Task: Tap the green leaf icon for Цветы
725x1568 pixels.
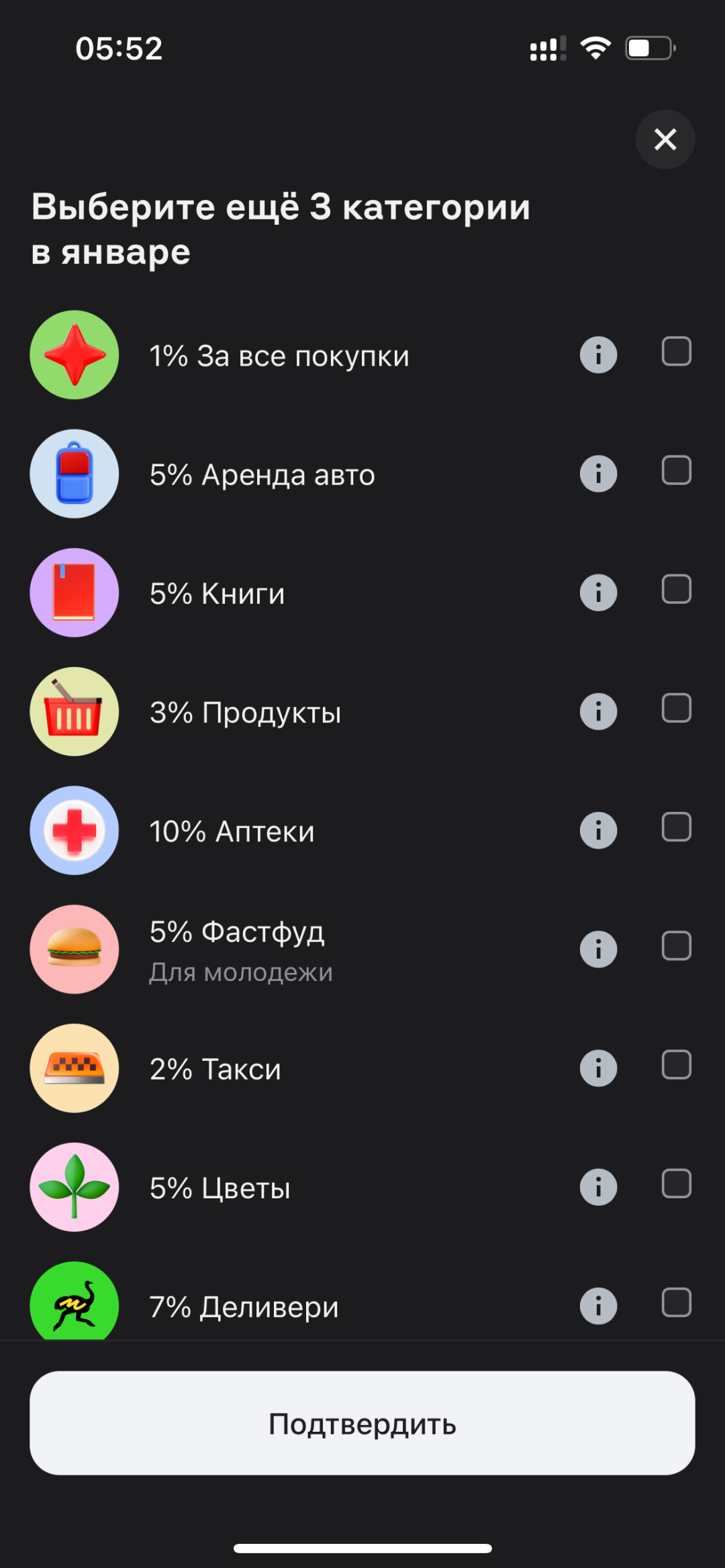Action: pos(74,1188)
